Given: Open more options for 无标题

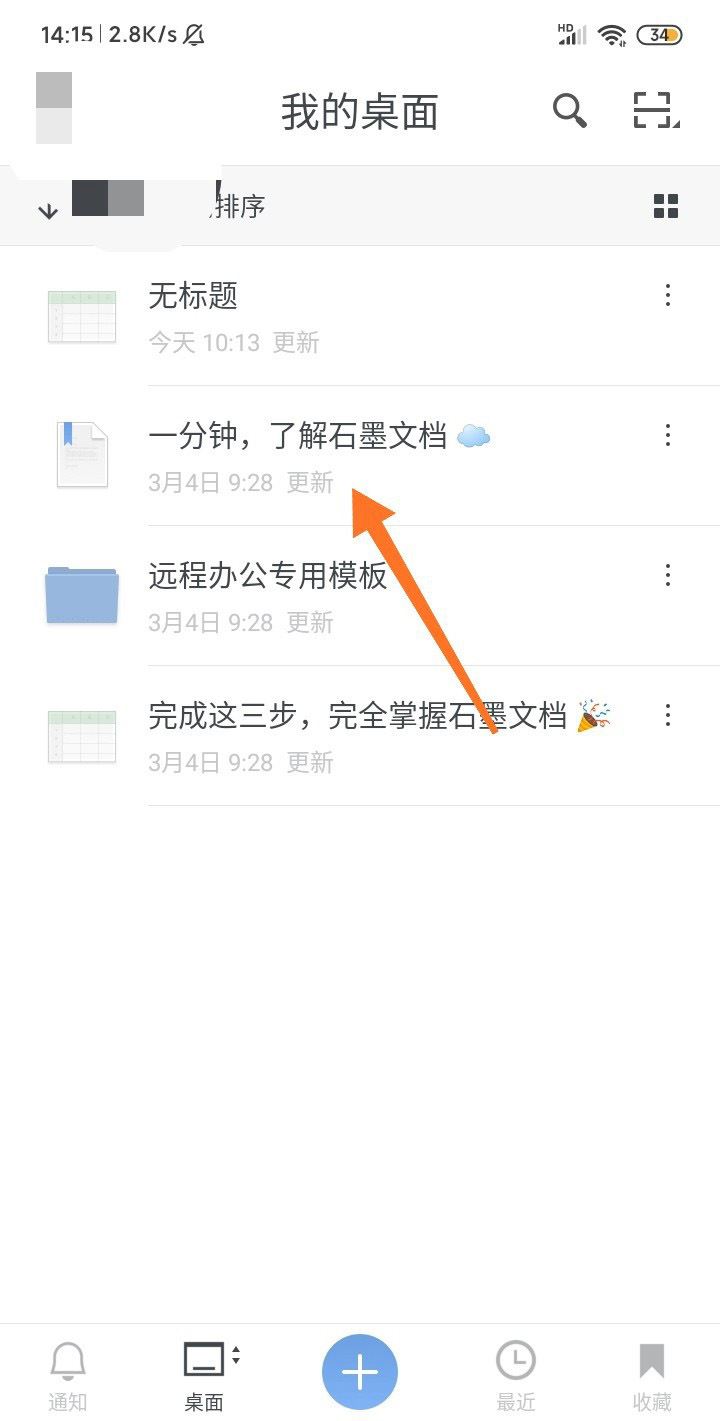Looking at the screenshot, I should (668, 296).
